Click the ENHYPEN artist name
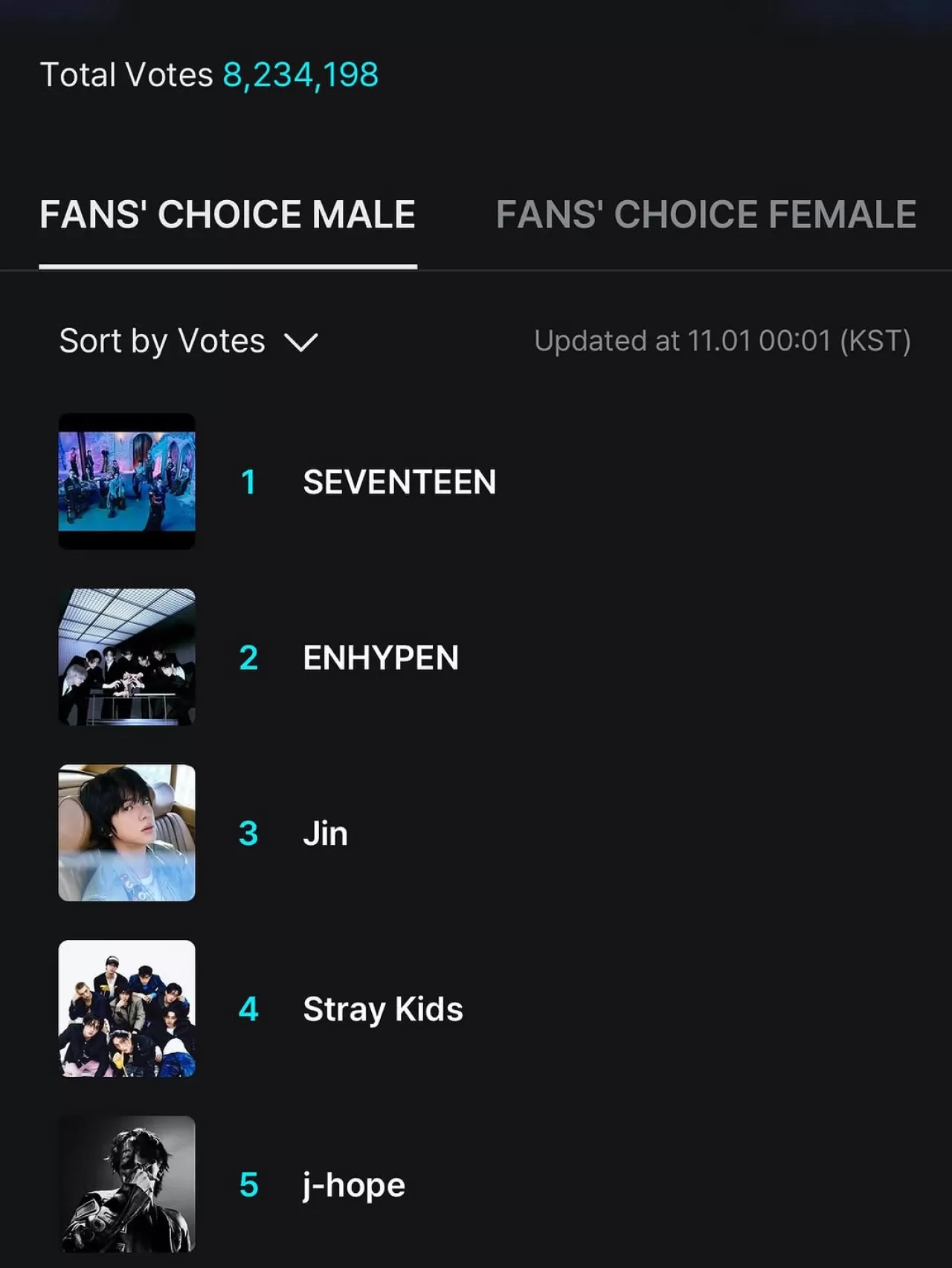This screenshot has height=1268, width=952. 380,657
